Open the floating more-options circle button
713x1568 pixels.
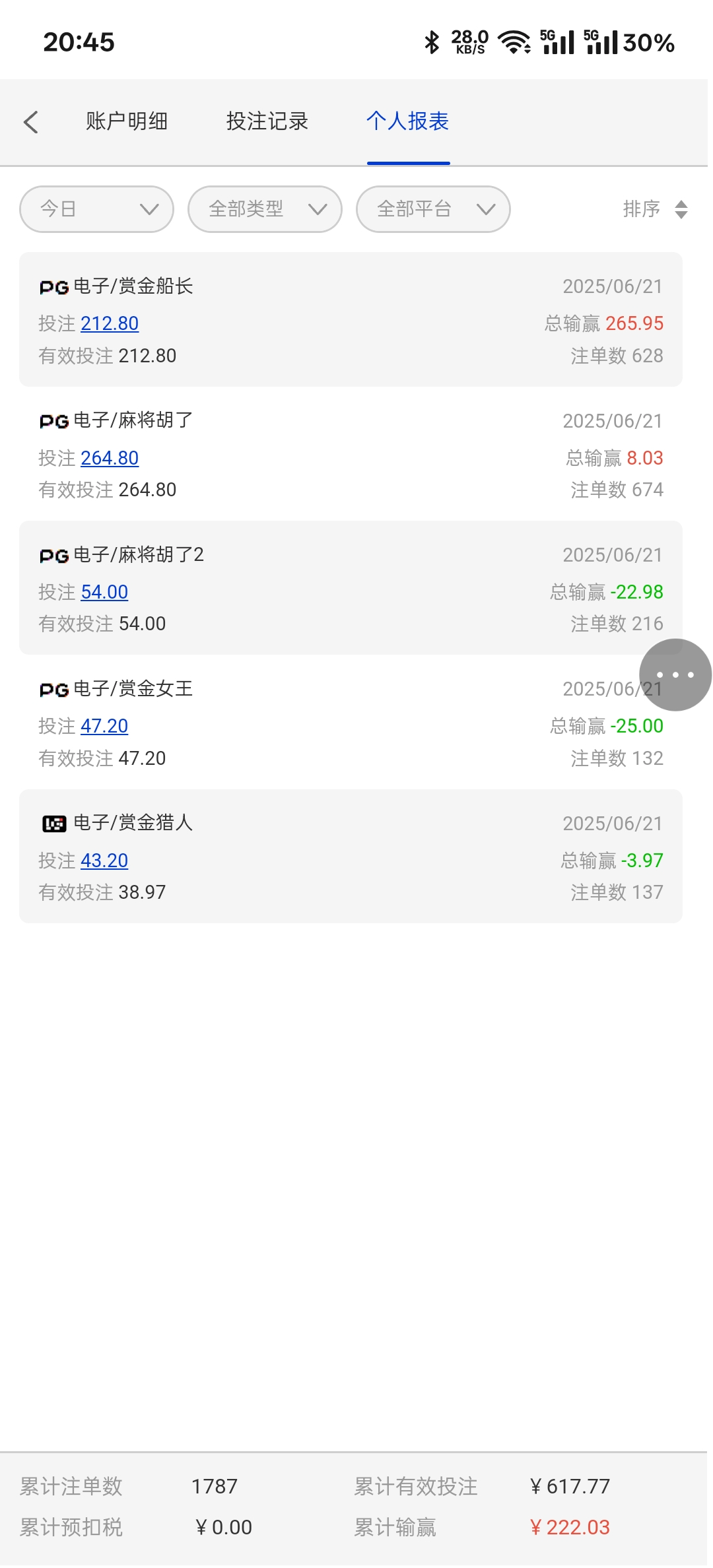click(x=676, y=675)
